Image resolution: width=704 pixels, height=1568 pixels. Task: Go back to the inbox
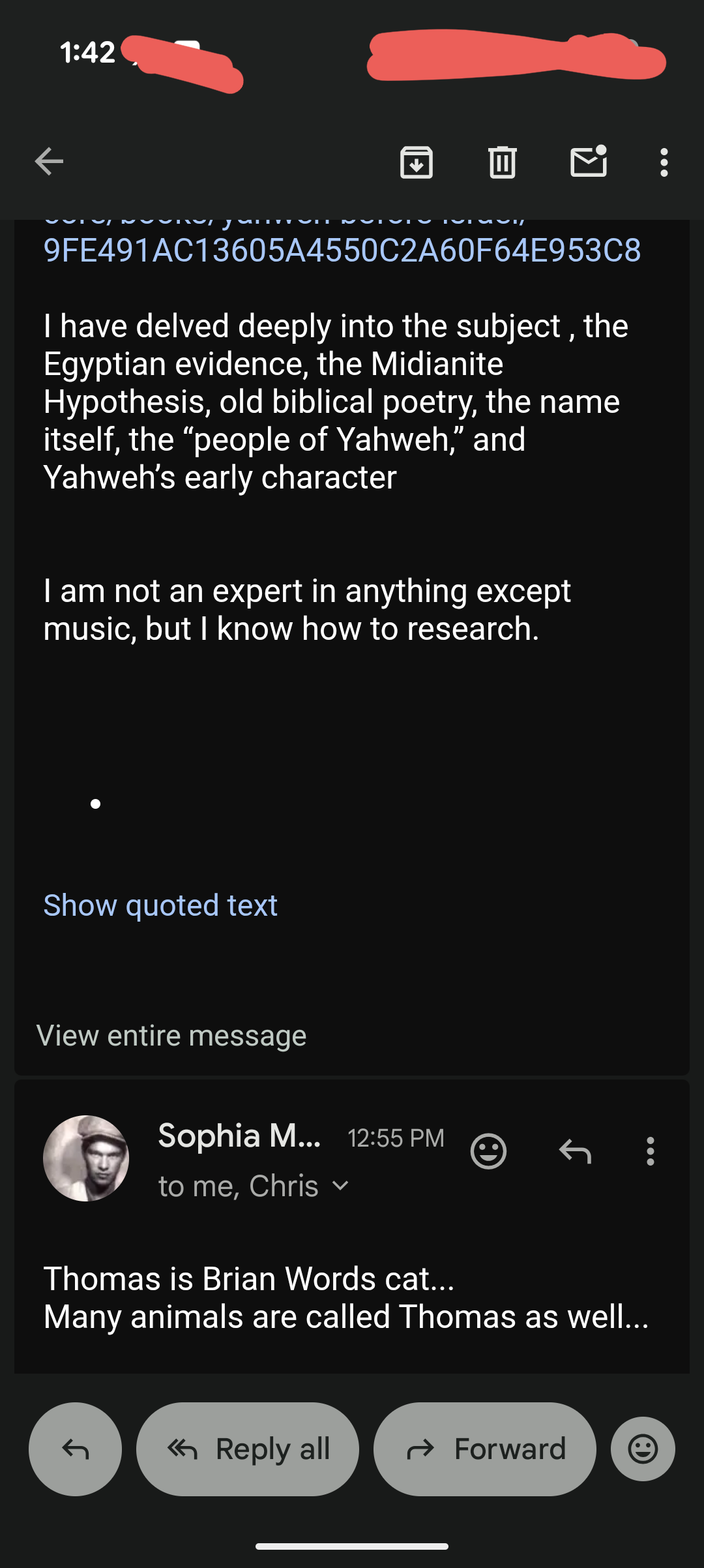pos(49,162)
